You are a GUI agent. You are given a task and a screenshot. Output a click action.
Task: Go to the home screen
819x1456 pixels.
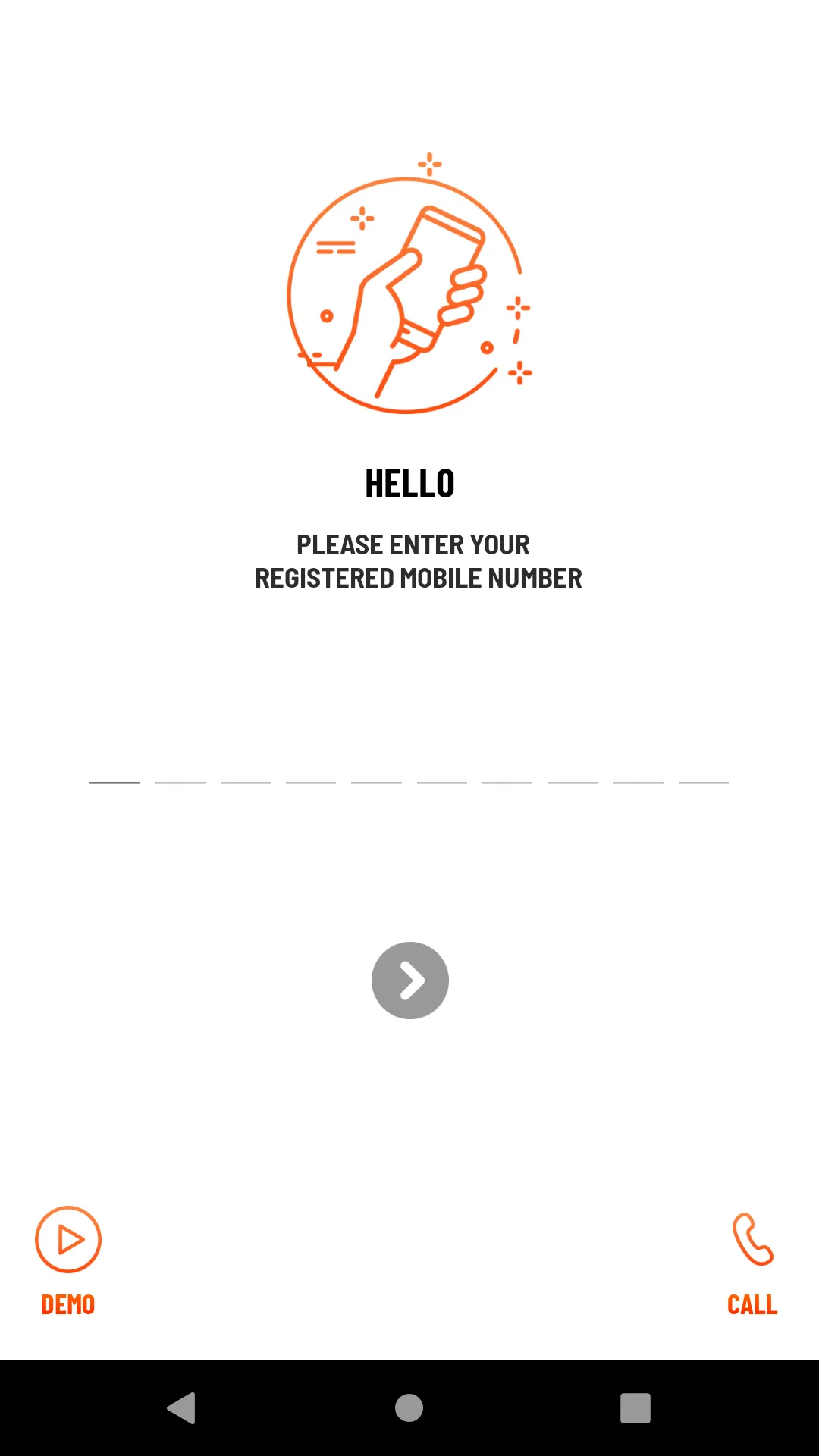409,1408
